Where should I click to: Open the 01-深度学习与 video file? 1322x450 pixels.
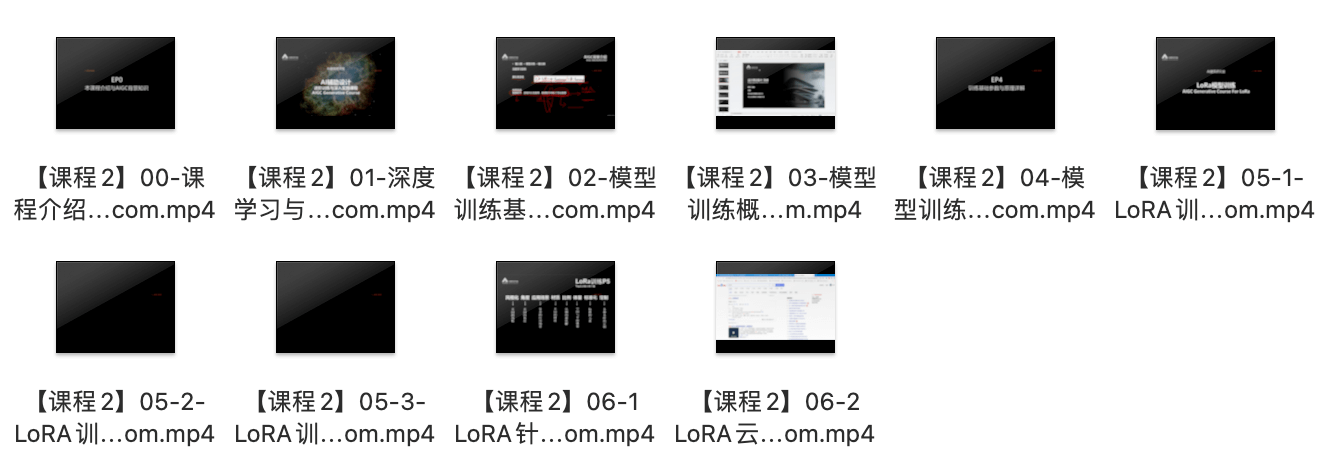click(x=335, y=83)
